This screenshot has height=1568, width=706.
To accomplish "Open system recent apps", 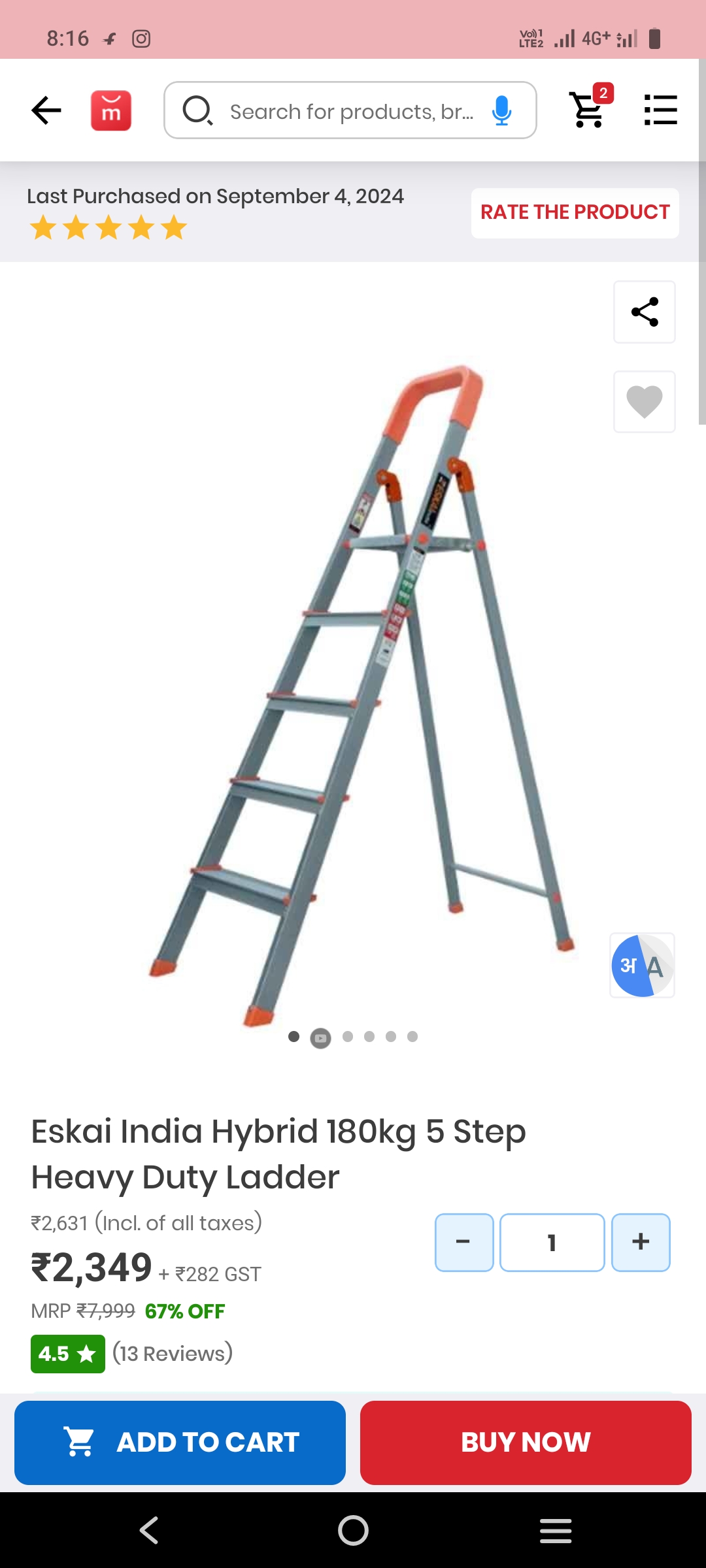I will tap(556, 1530).
